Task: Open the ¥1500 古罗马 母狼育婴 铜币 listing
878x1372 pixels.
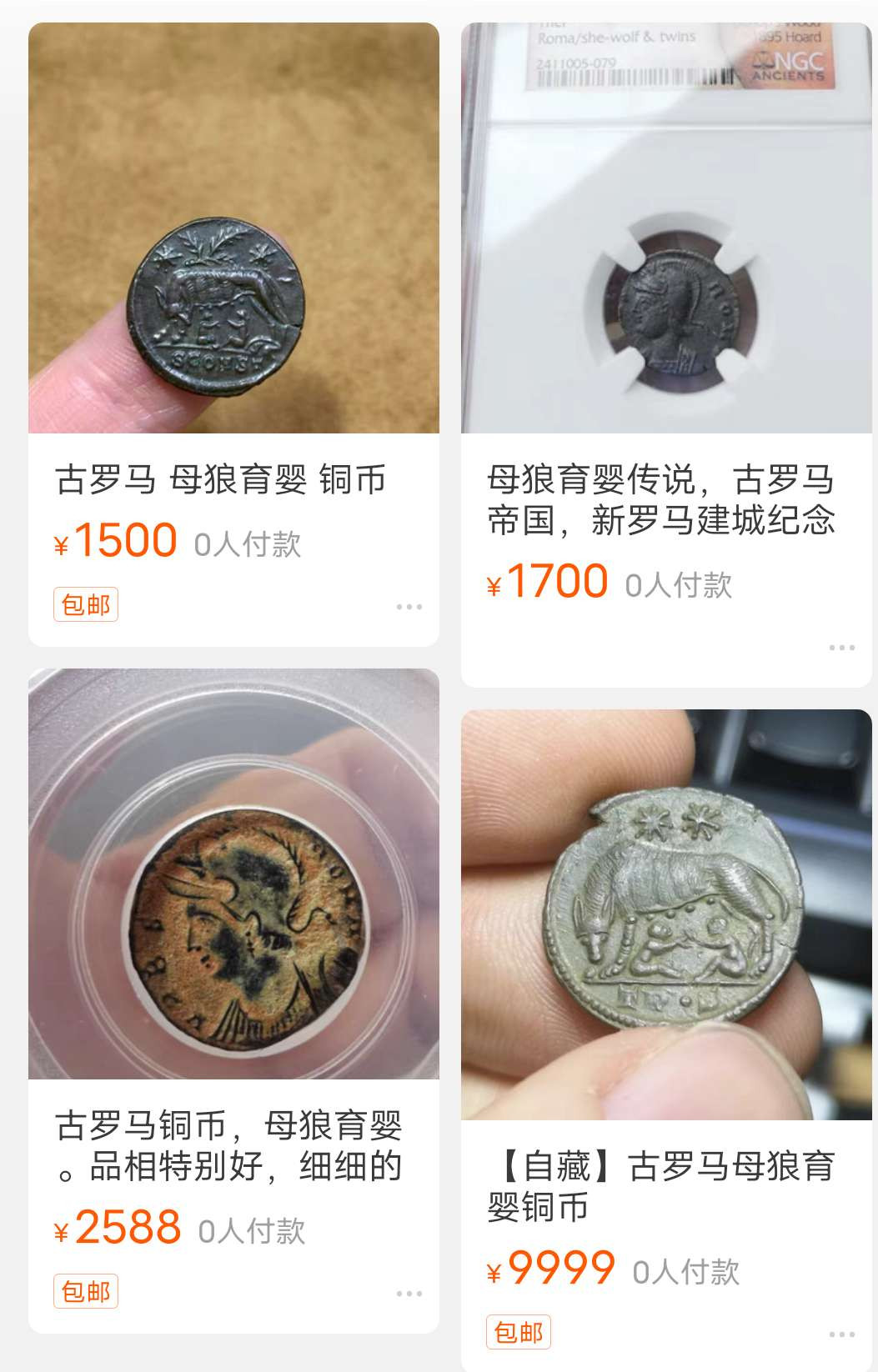Action: tap(233, 228)
